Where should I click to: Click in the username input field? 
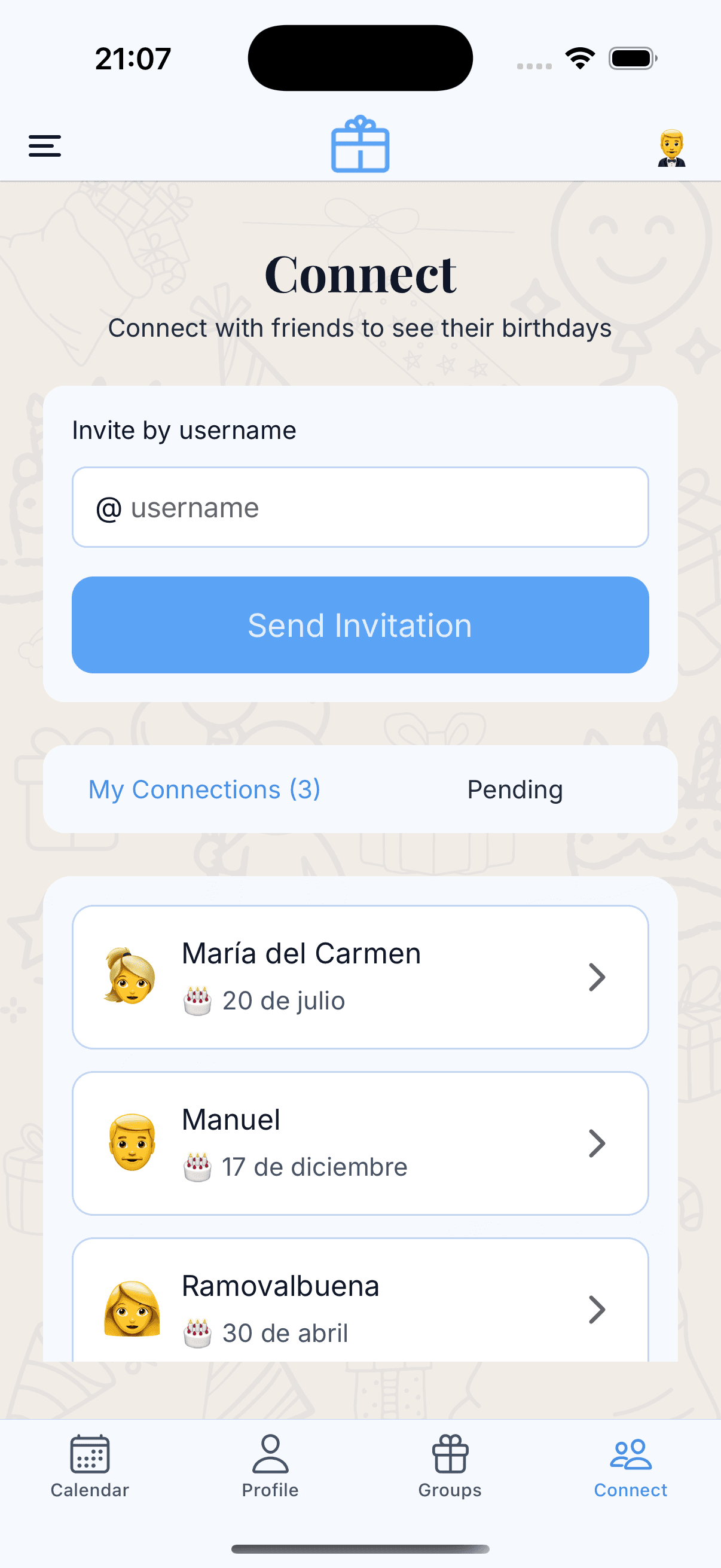point(360,507)
